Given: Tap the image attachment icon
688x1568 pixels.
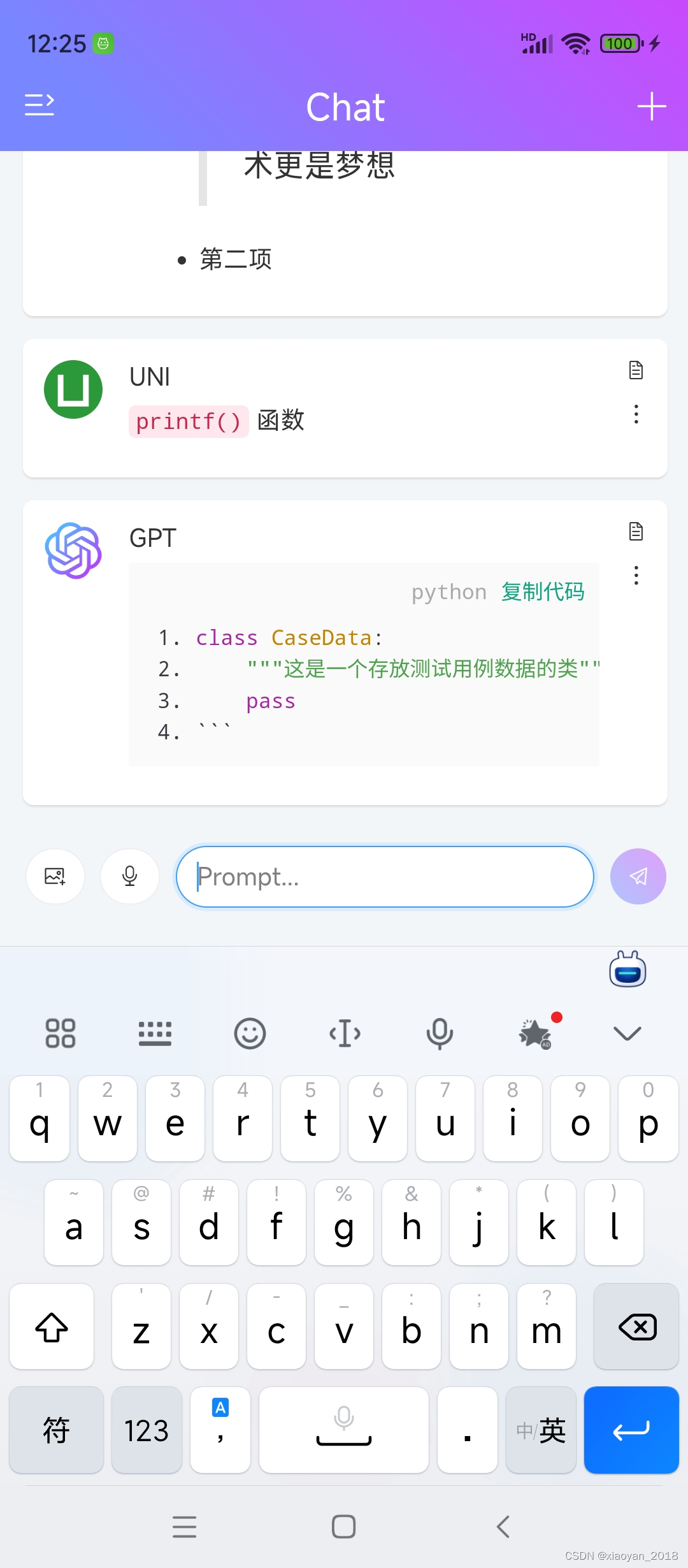Looking at the screenshot, I should 55,876.
